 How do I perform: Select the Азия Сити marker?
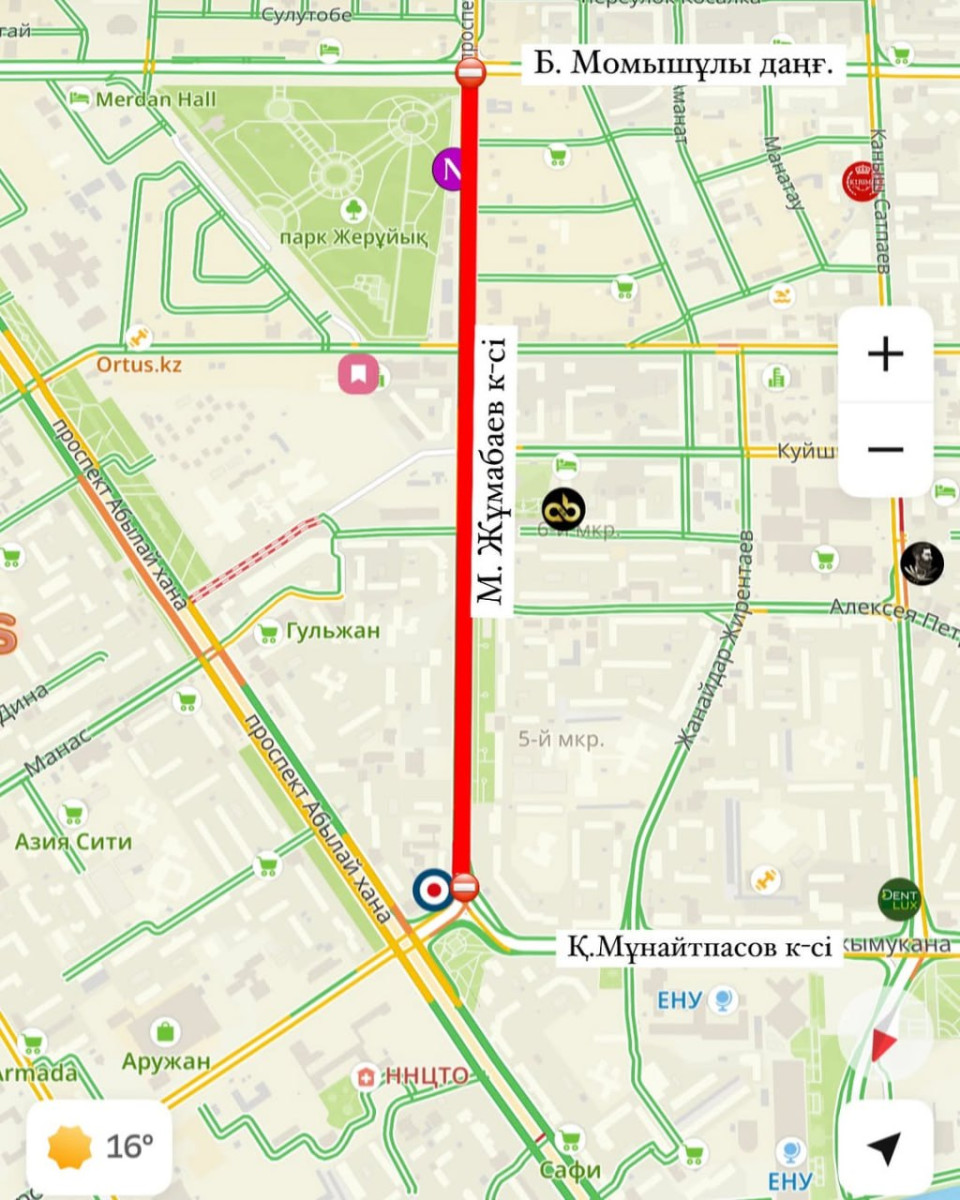72,813
